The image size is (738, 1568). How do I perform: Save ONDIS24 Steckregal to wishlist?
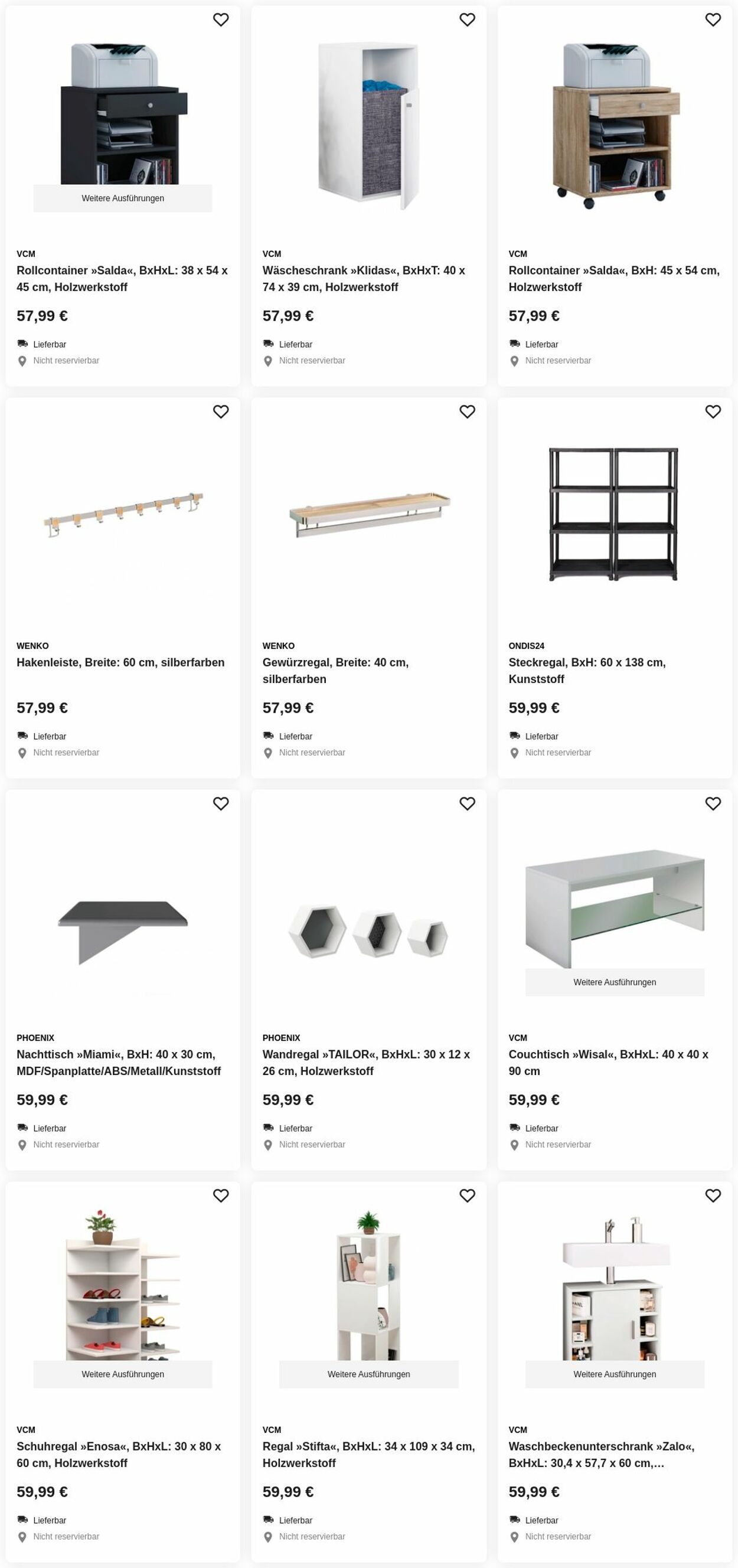point(713,412)
